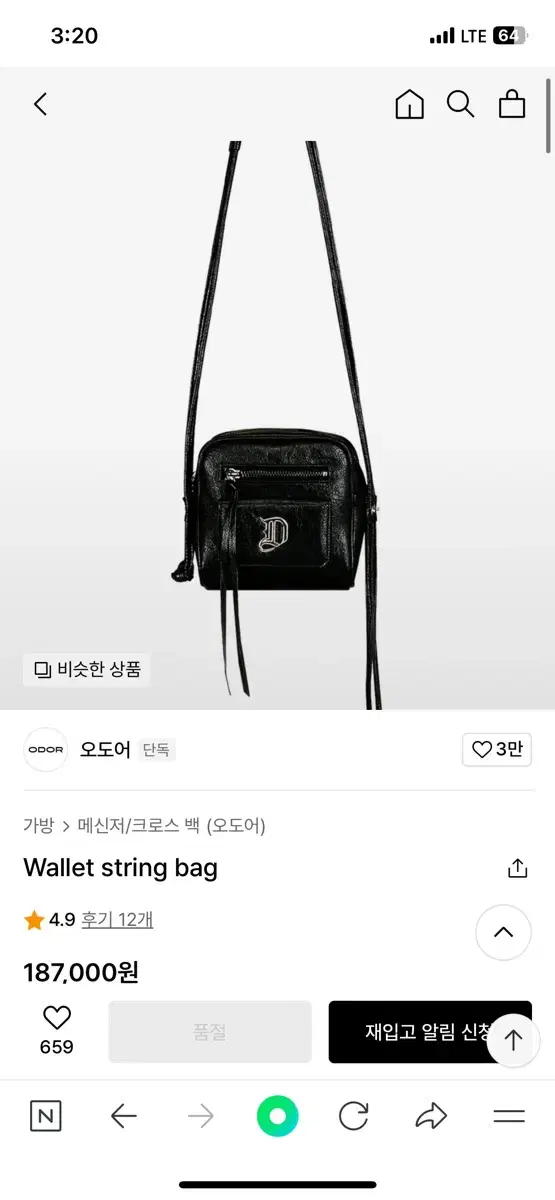Open the browser hamburger menu
Image resolution: width=555 pixels, height=1200 pixels.
(509, 1117)
